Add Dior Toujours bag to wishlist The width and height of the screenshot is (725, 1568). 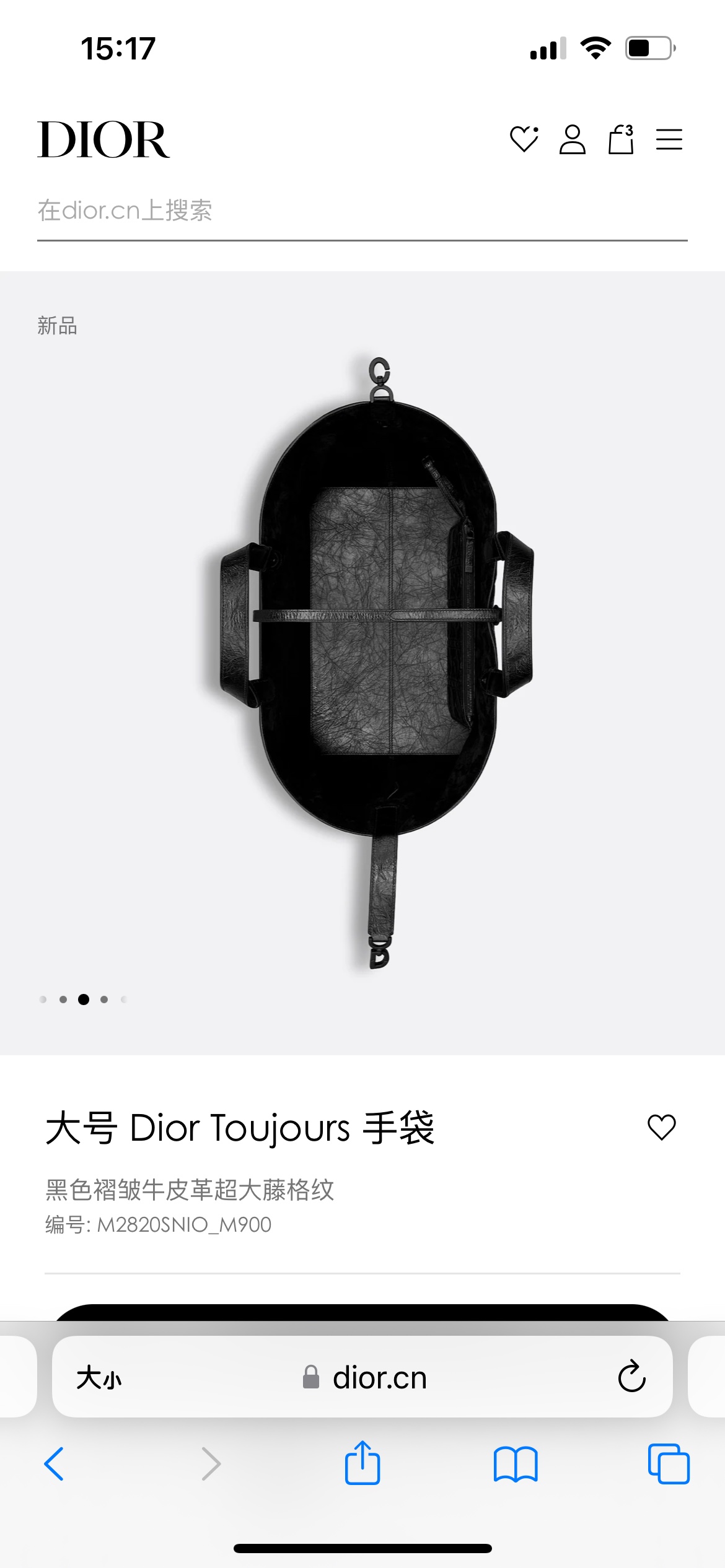(x=661, y=1127)
